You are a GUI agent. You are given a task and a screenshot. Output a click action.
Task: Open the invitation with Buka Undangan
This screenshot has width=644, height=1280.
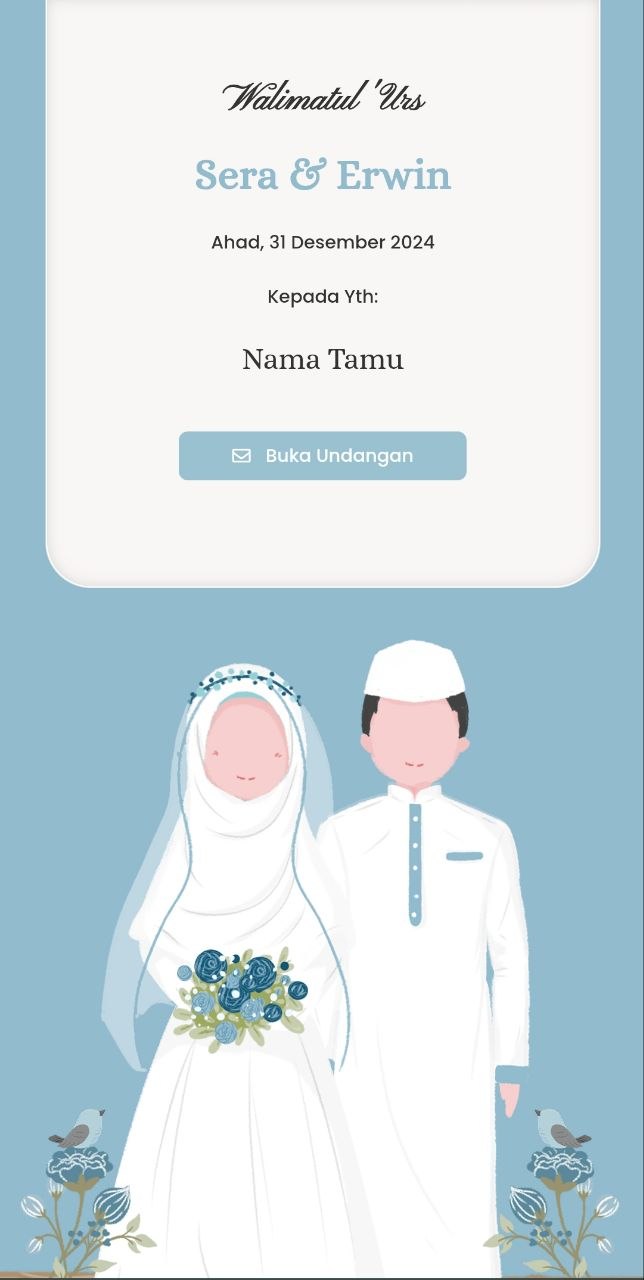tap(322, 456)
